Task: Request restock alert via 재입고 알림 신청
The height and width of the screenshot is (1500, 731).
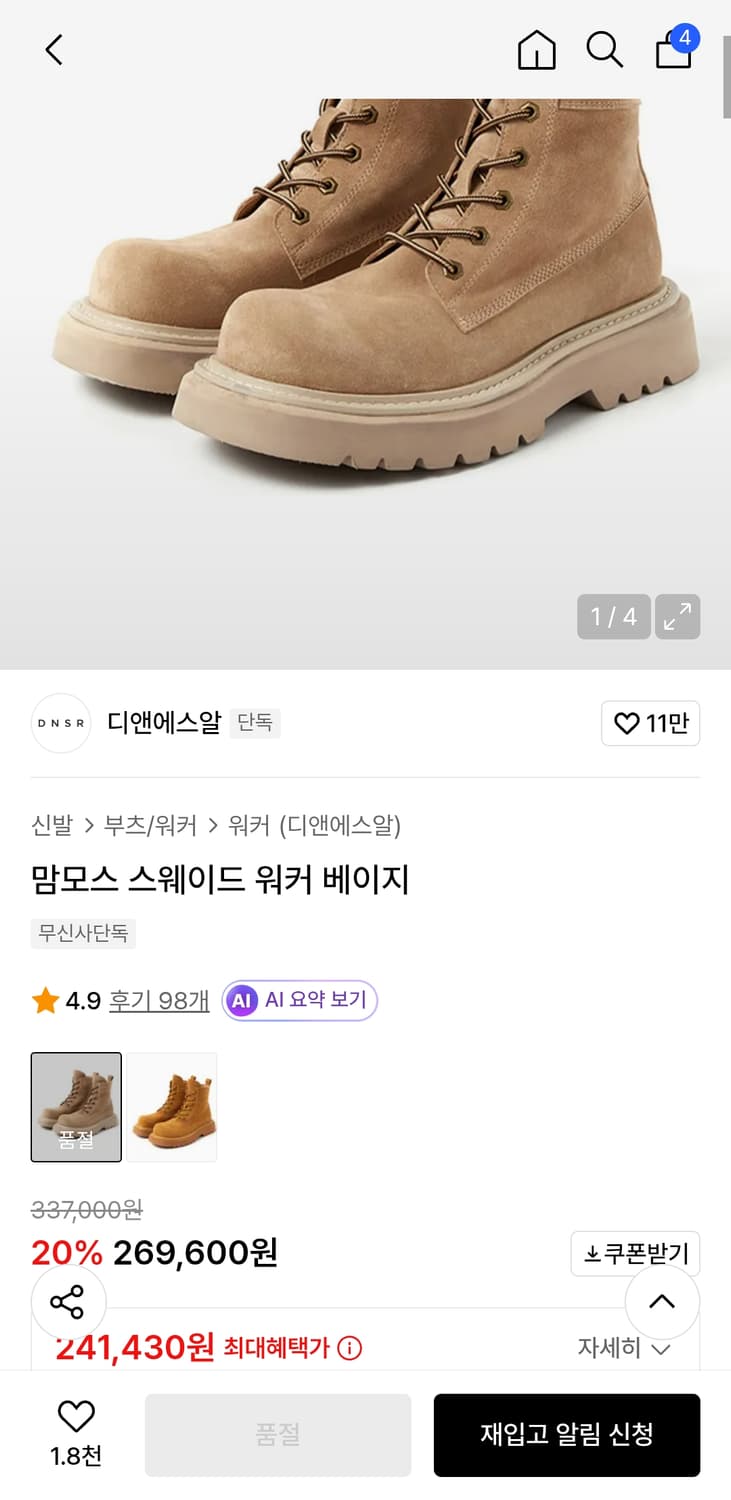Action: point(566,1435)
